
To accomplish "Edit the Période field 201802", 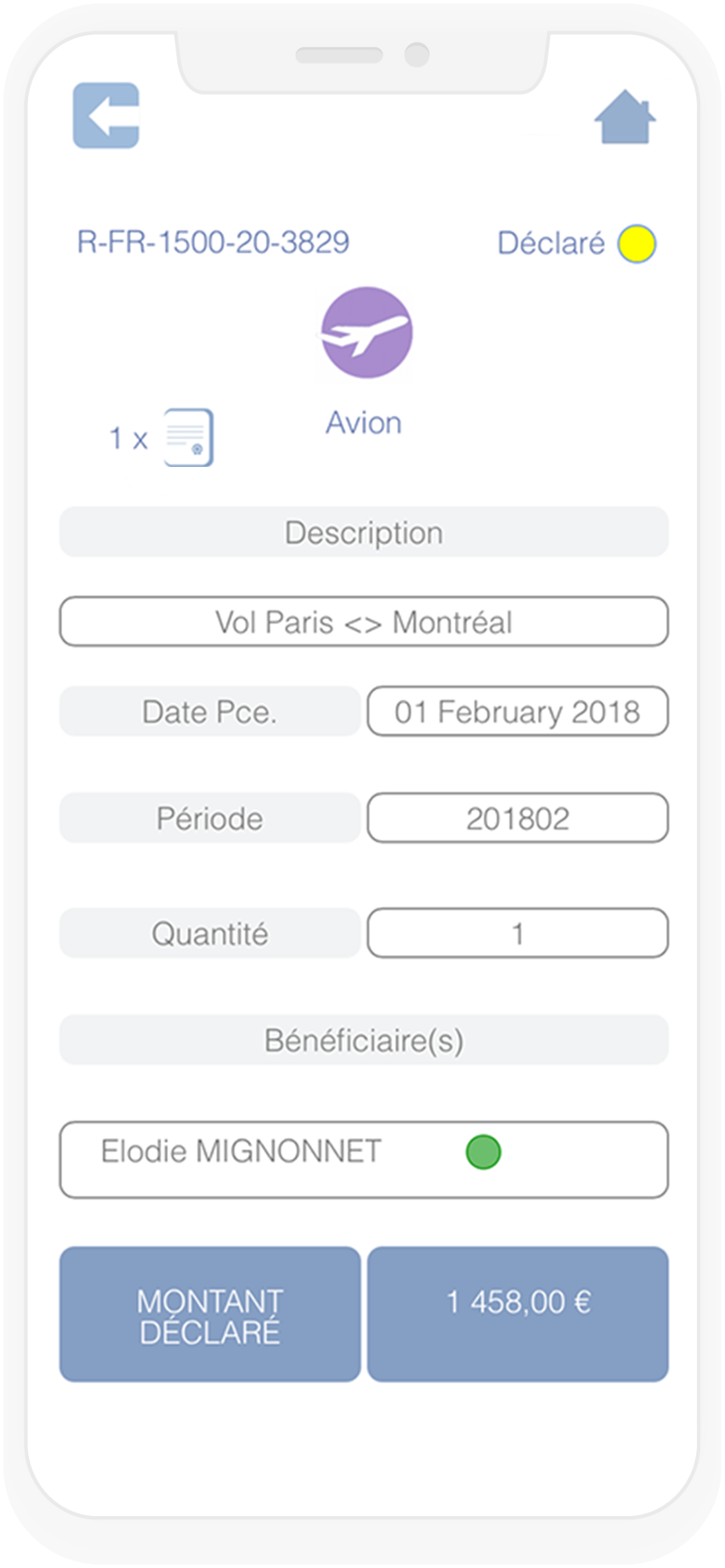I will tap(518, 818).
